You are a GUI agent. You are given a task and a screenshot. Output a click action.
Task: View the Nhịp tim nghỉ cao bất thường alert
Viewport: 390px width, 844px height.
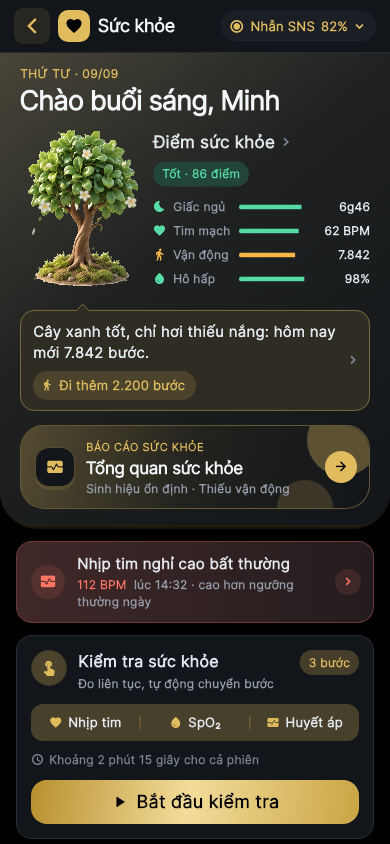[195, 582]
